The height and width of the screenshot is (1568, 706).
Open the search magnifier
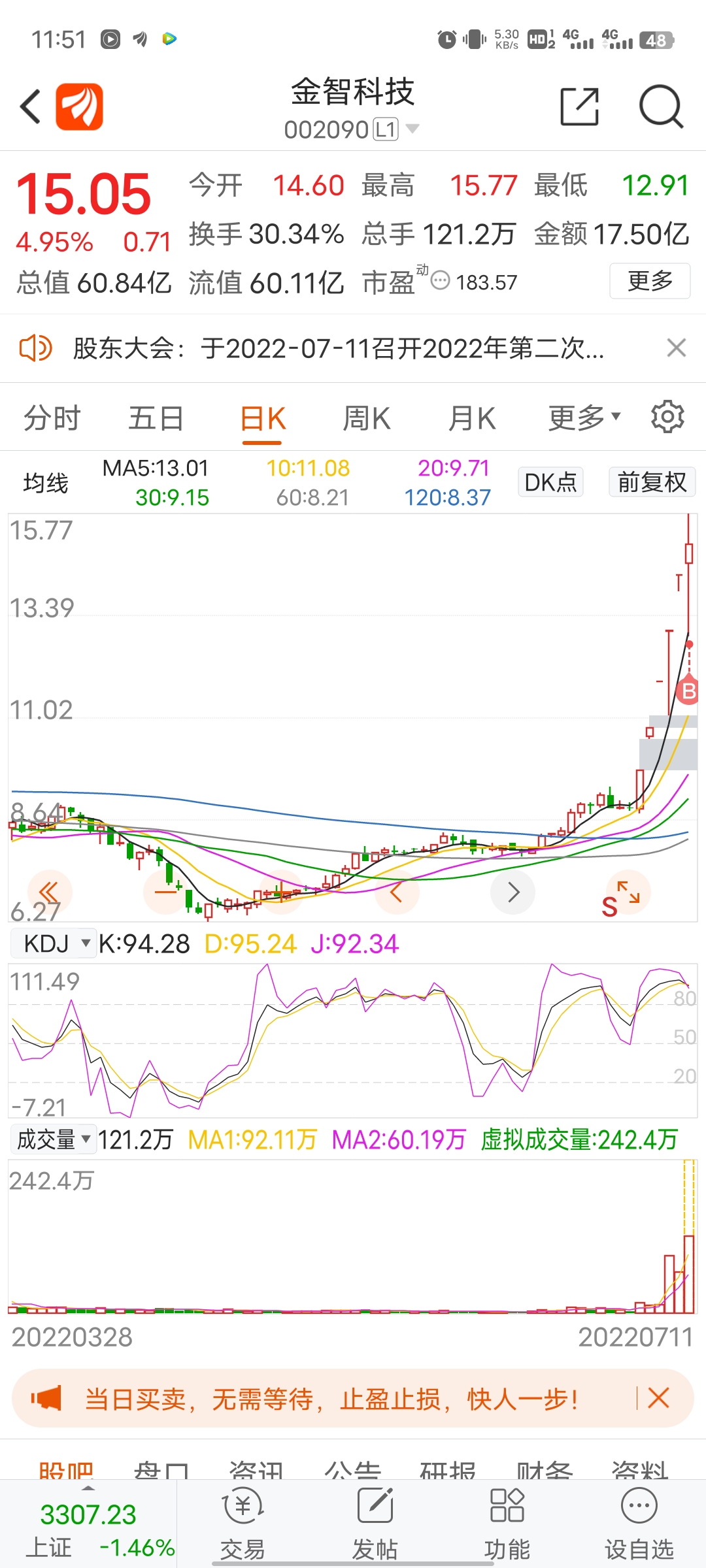(661, 106)
